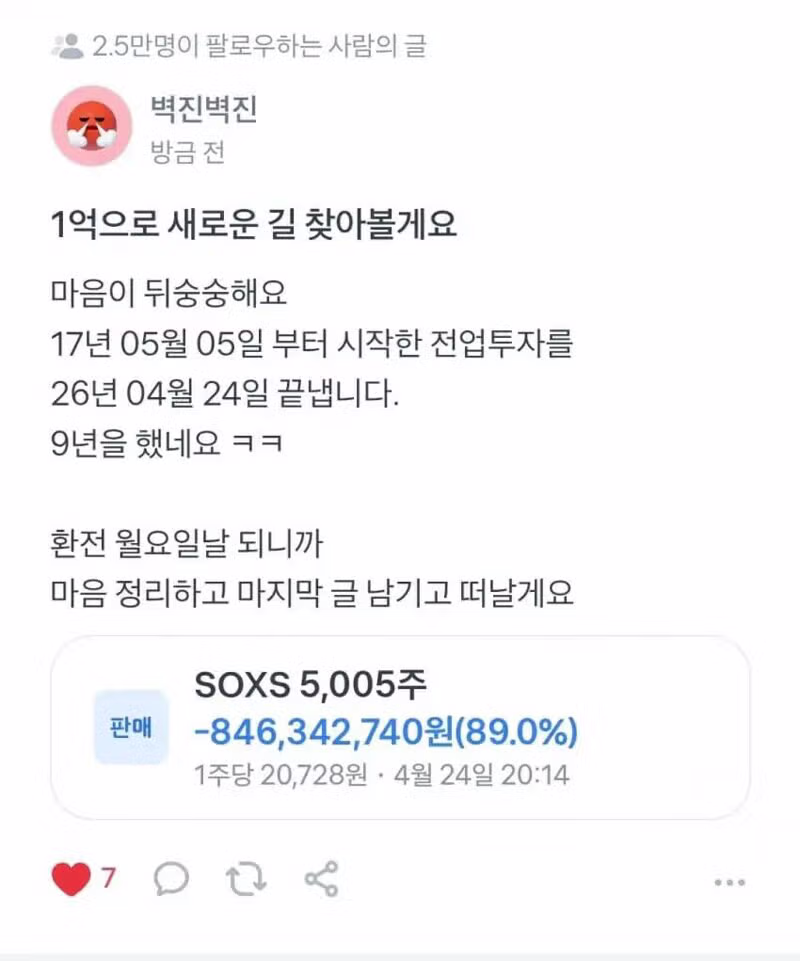Open 벽진벽진's profile picture
Screen dimensions: 800x961
pos(91,126)
